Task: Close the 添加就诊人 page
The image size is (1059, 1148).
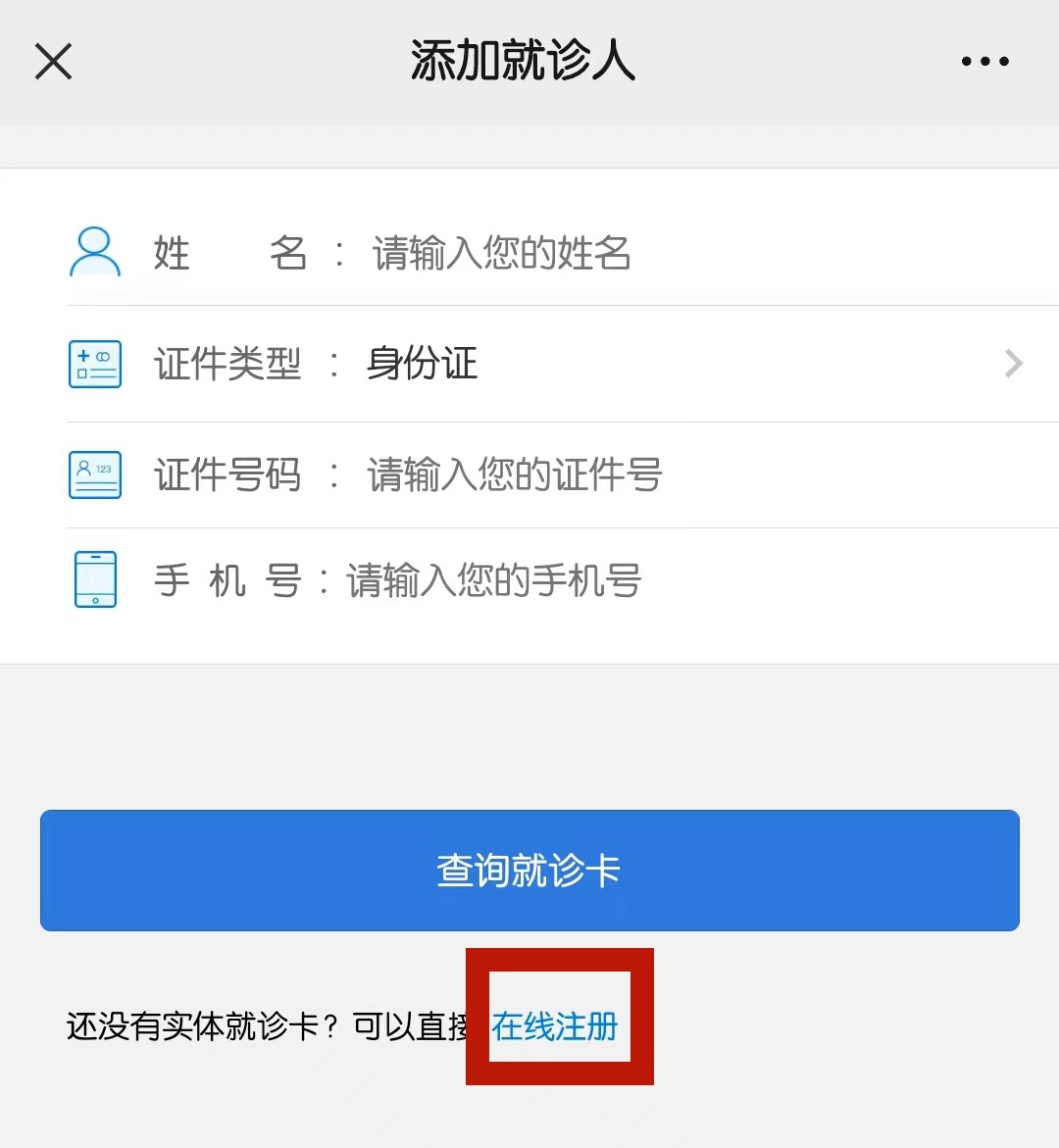Action: pyautogui.click(x=53, y=61)
